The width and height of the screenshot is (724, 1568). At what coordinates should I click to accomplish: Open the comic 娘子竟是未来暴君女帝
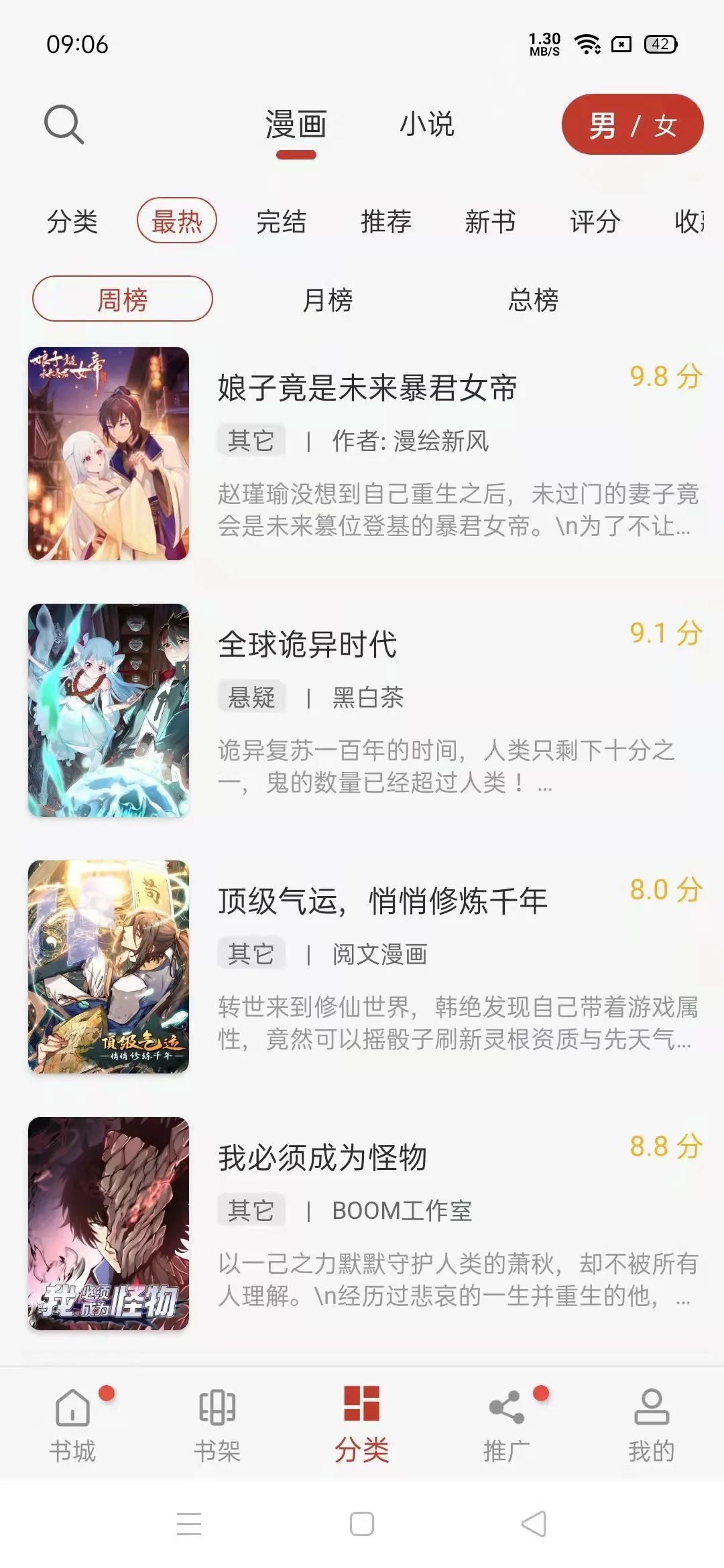click(367, 389)
